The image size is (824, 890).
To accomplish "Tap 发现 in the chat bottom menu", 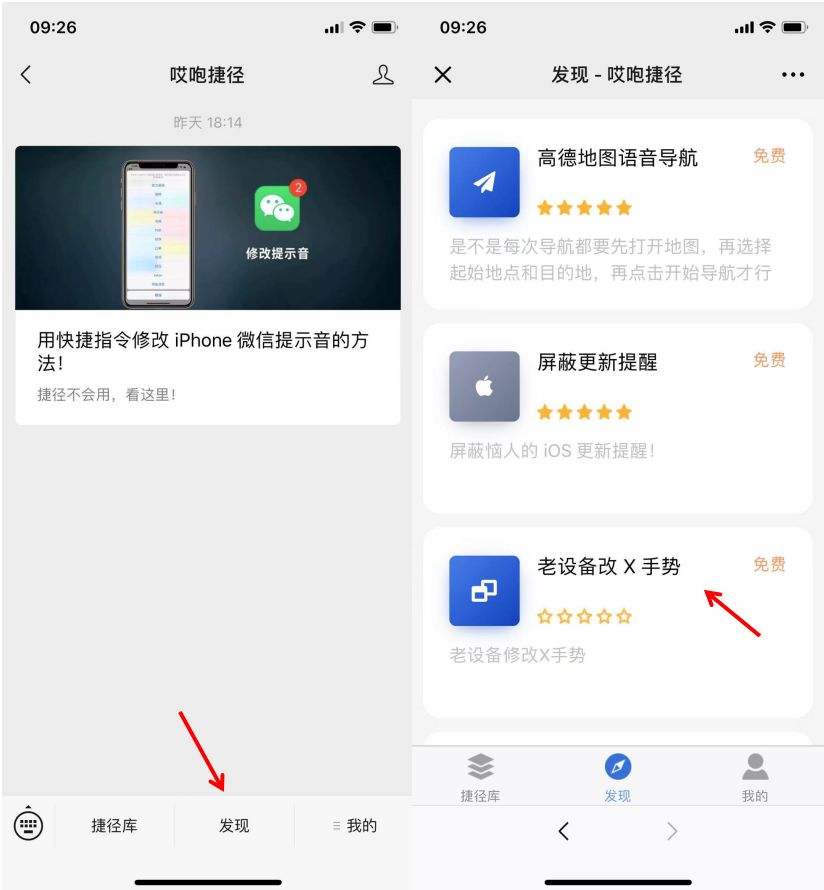I will [234, 826].
